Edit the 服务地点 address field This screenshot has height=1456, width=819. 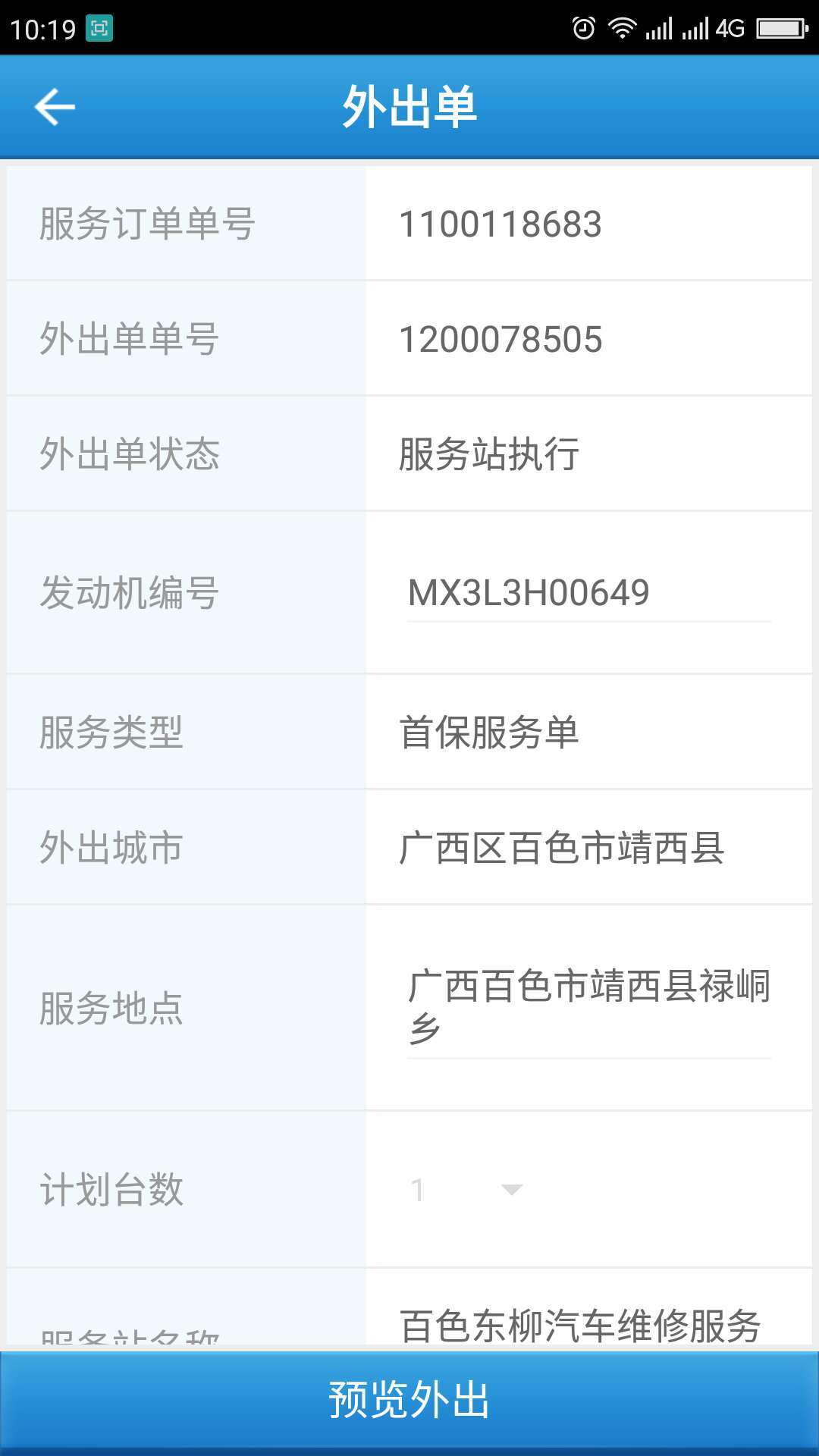click(x=588, y=1007)
